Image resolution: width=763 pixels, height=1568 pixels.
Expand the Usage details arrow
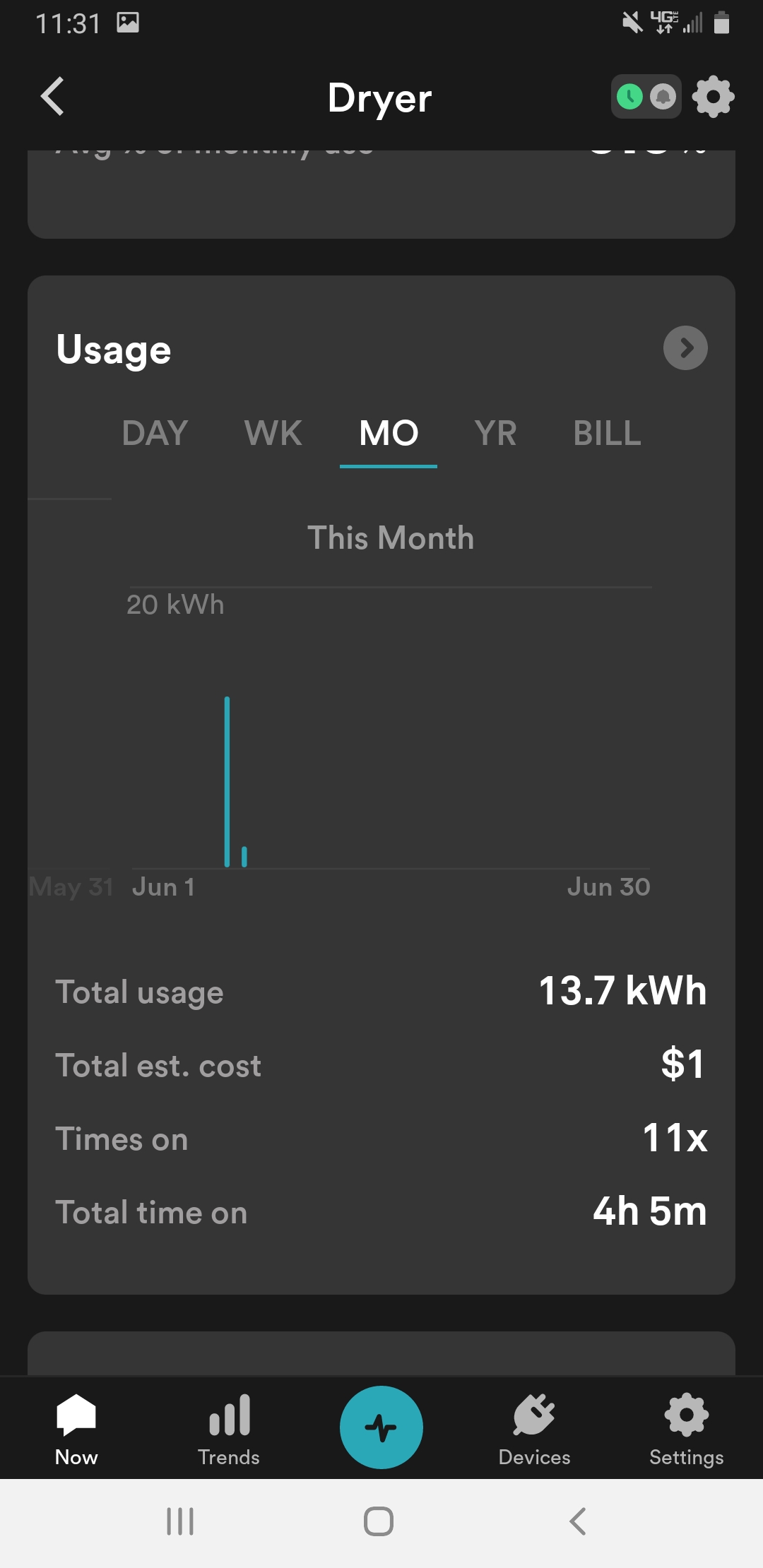coord(685,348)
